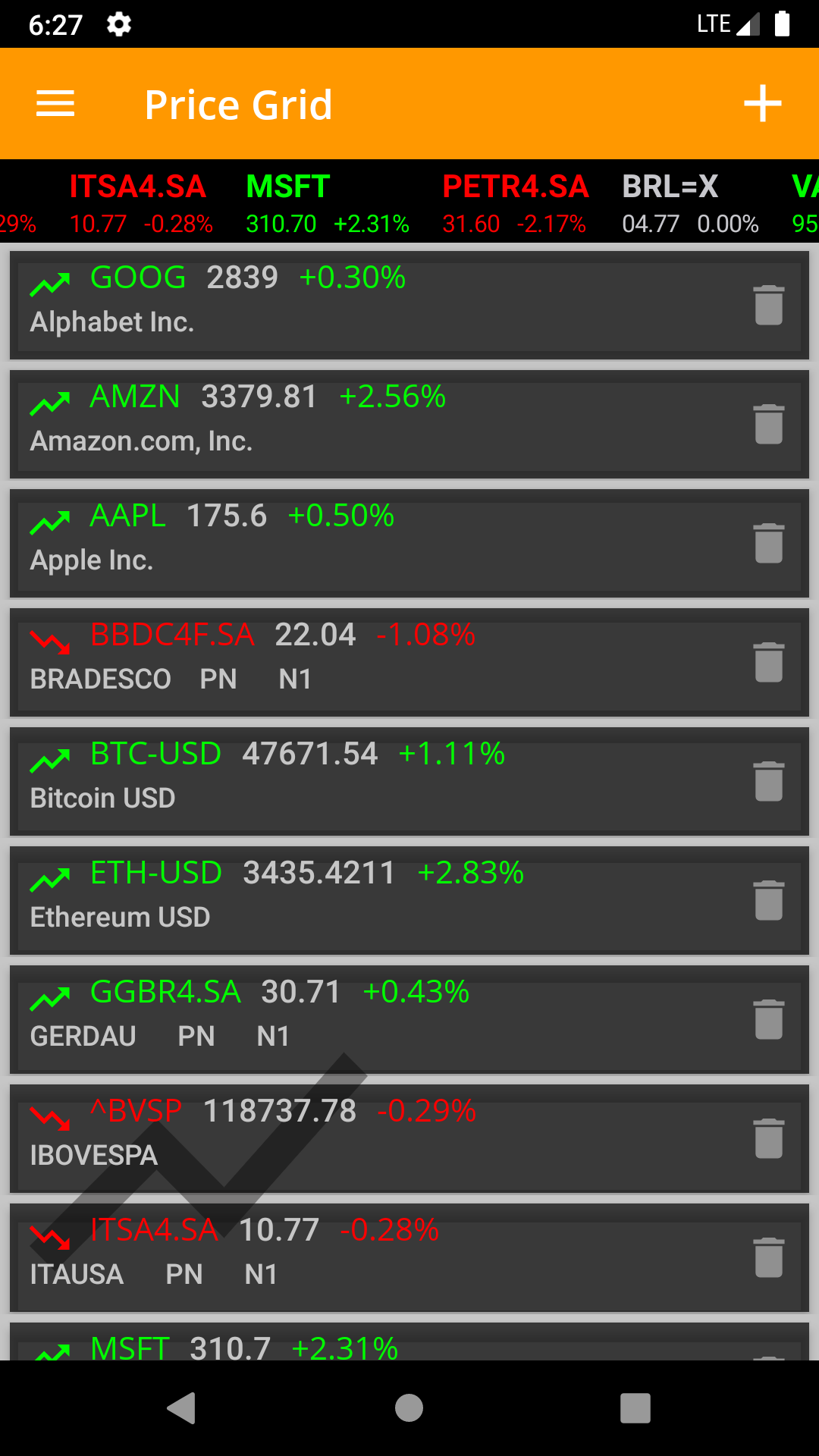Delete ITSA4.SA Itausa from the list
The width and height of the screenshot is (819, 1456).
[x=768, y=1257]
